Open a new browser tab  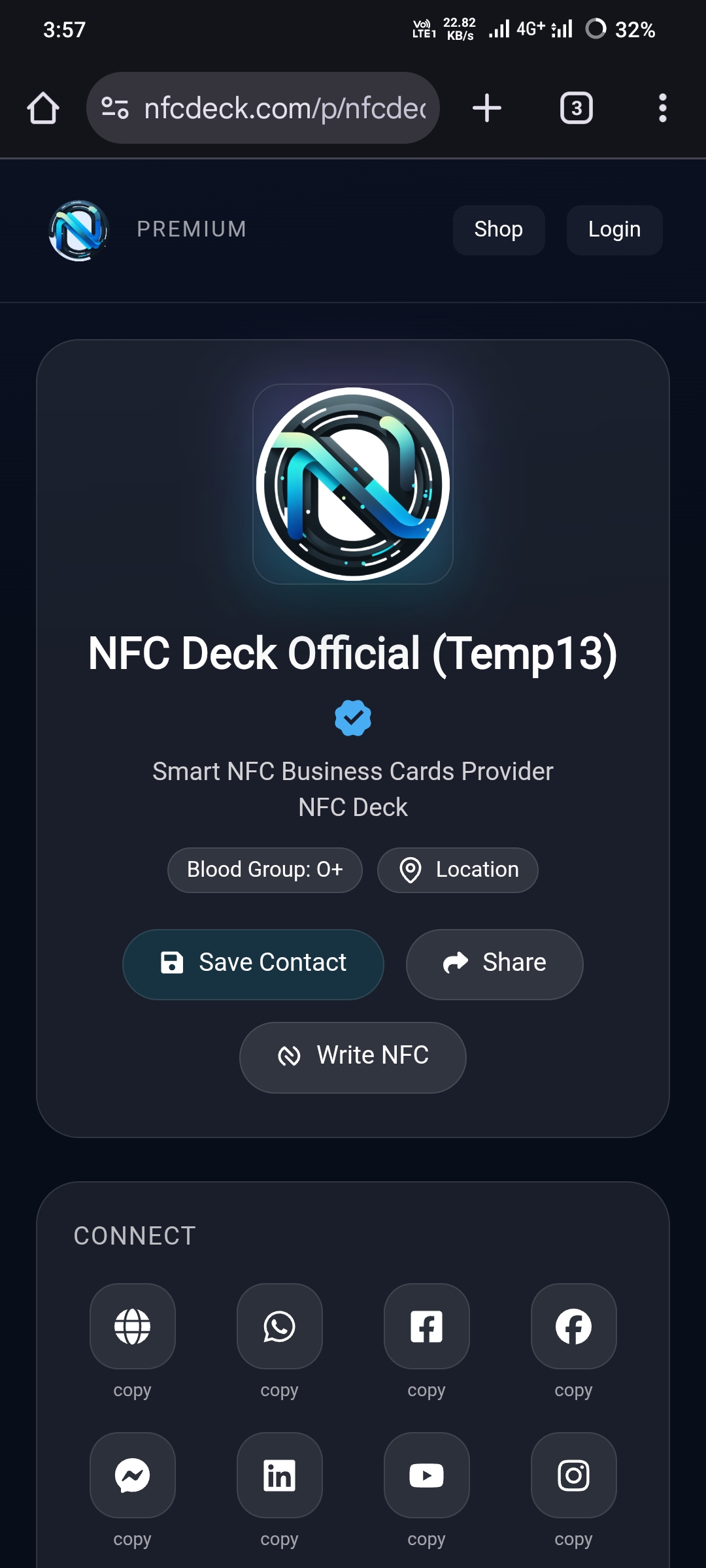(x=487, y=108)
